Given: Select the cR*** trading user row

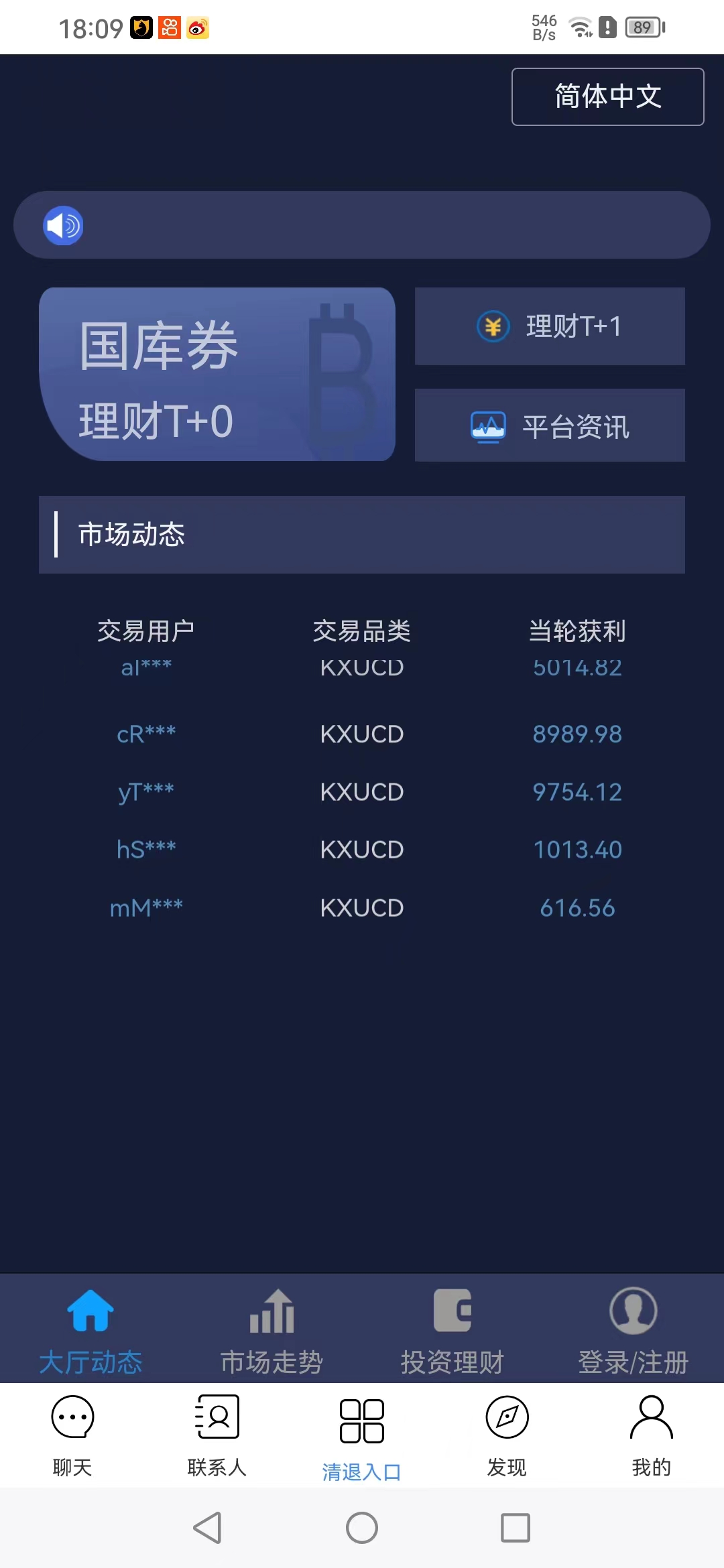Looking at the screenshot, I should (362, 734).
